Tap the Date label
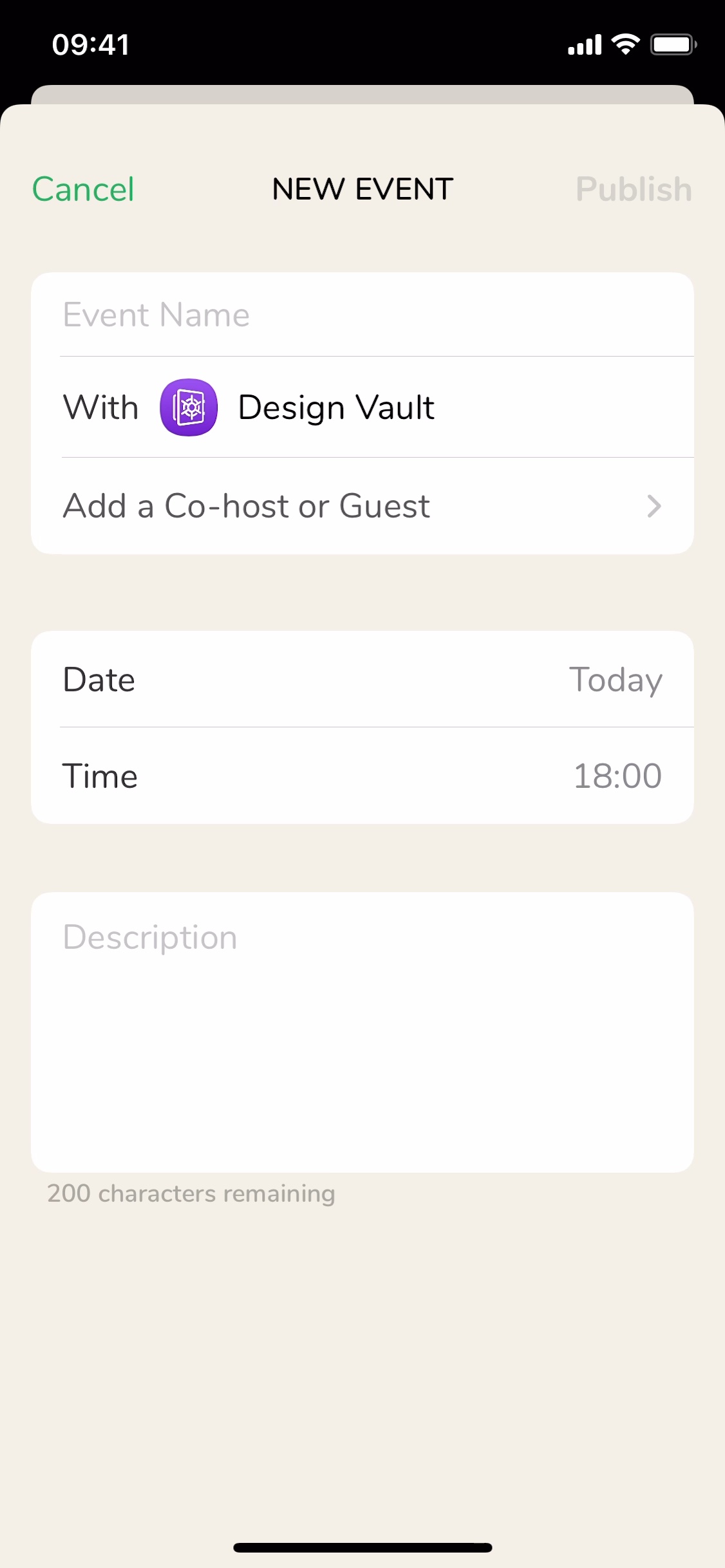This screenshot has width=725, height=1568. click(x=99, y=680)
